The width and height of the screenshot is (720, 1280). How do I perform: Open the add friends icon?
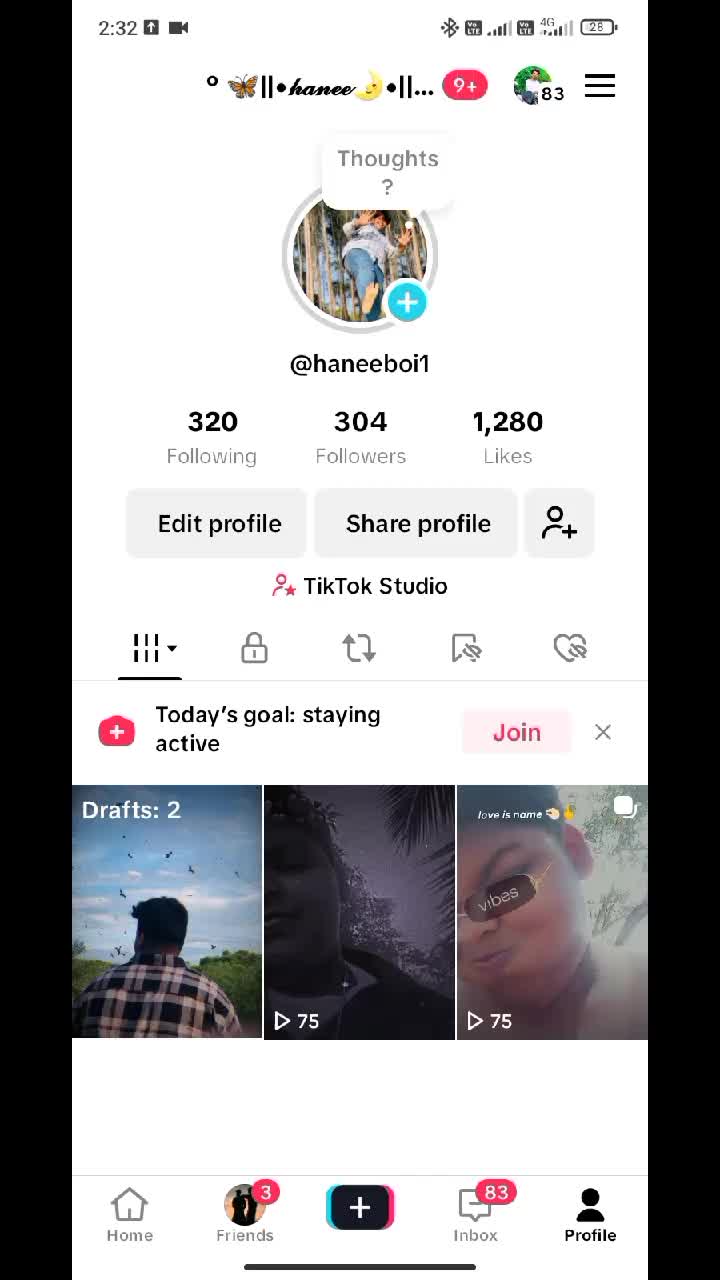tap(559, 524)
